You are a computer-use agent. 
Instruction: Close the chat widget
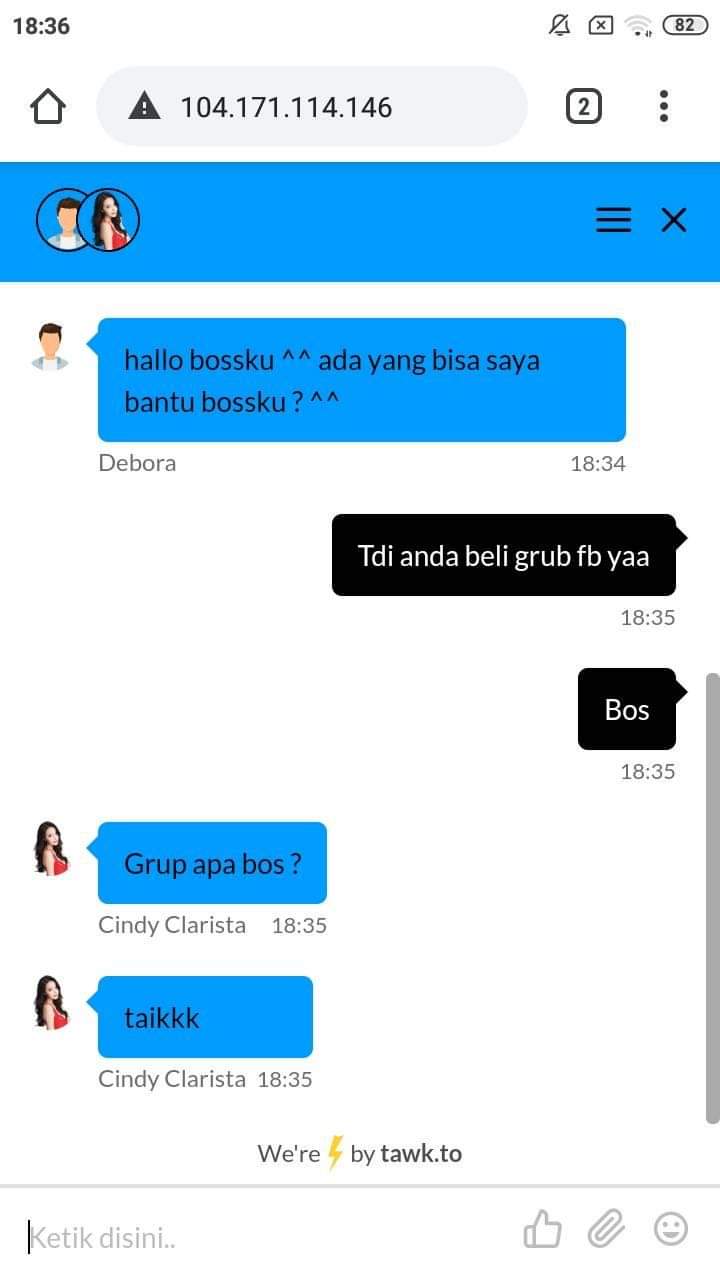[674, 220]
